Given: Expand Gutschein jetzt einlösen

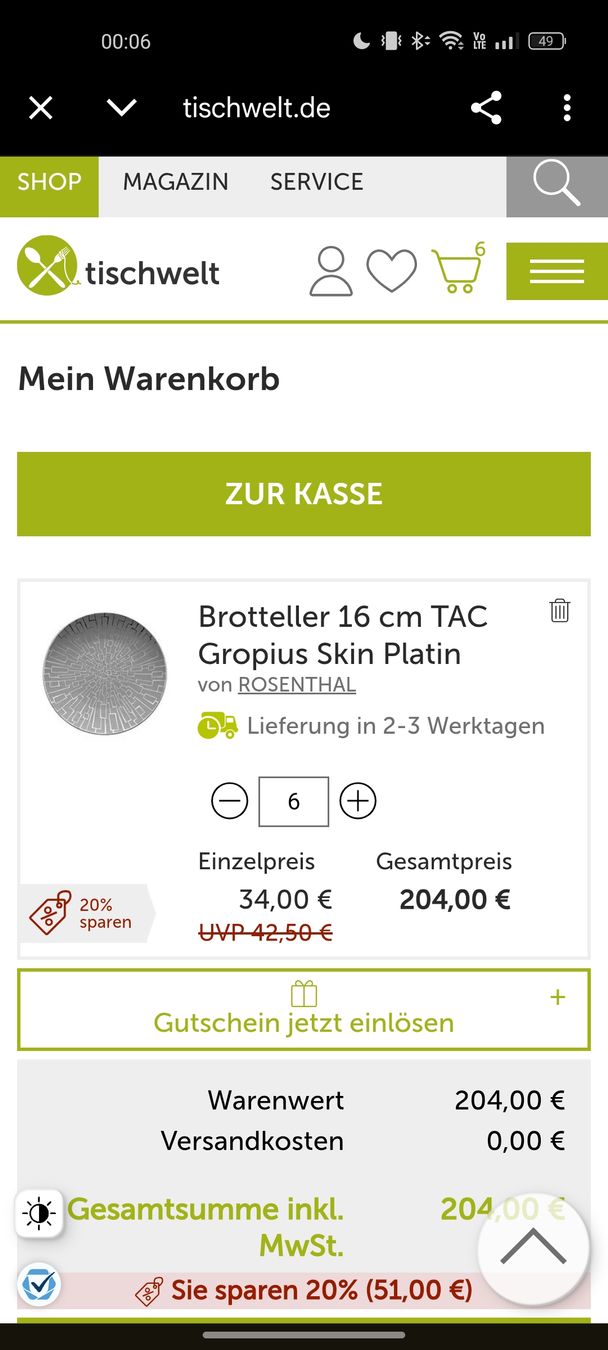Looking at the screenshot, I should [304, 1009].
